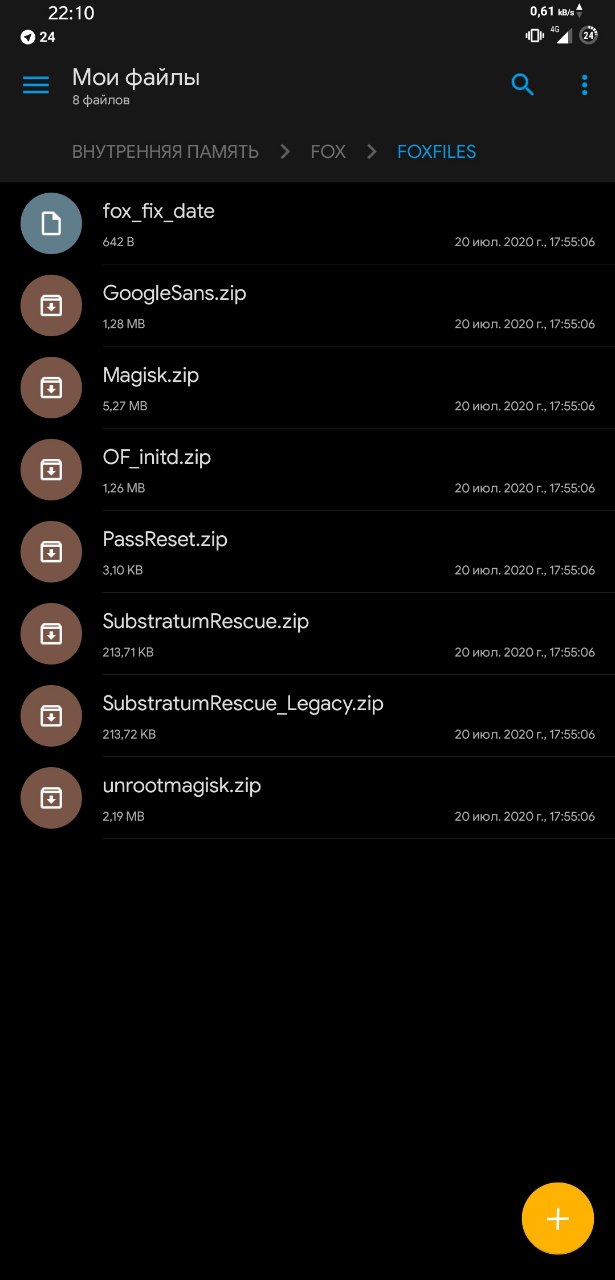Viewport: 615px width, 1280px height.
Task: Go to ВНУТРЕННЯЯ ПАМЯТЬ in the breadcrumb
Action: point(165,152)
